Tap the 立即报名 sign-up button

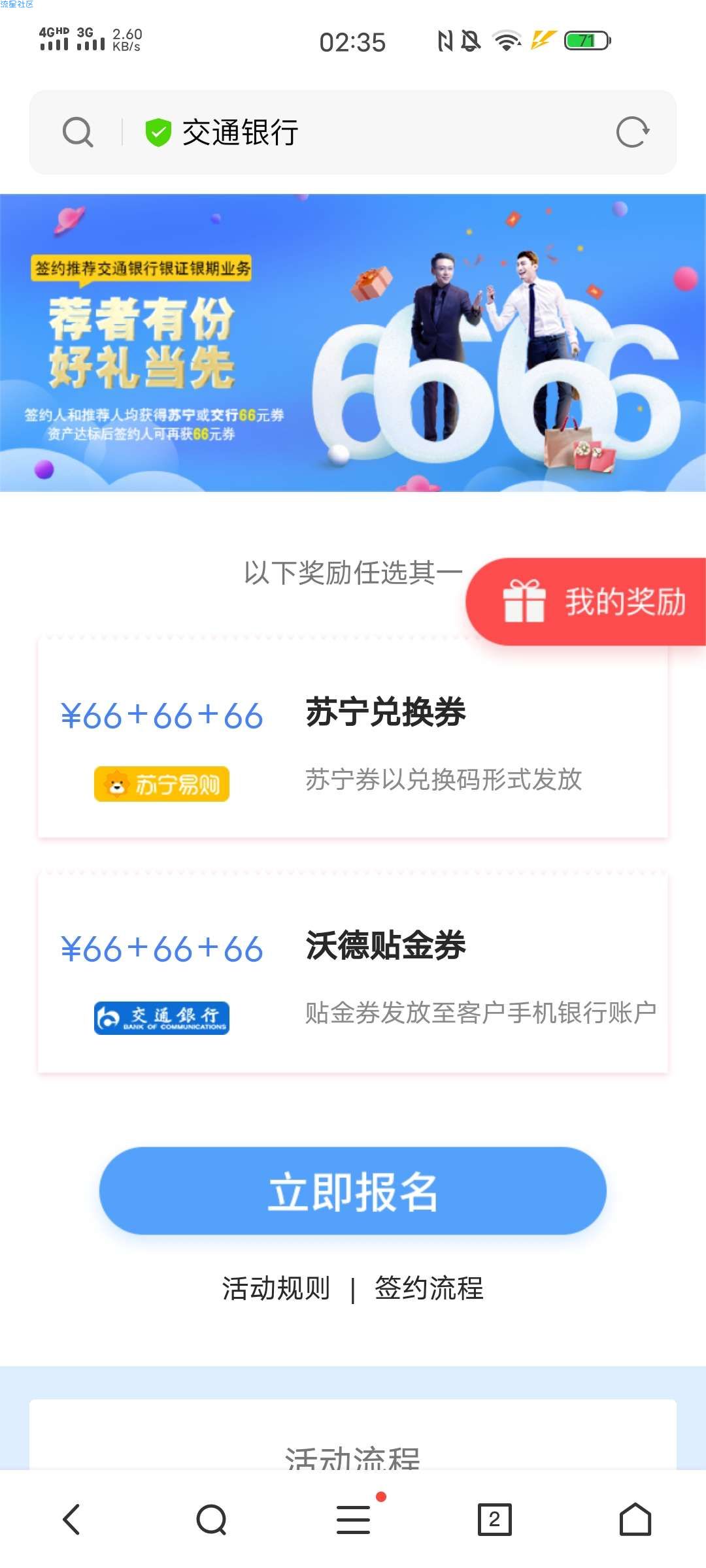click(353, 1191)
